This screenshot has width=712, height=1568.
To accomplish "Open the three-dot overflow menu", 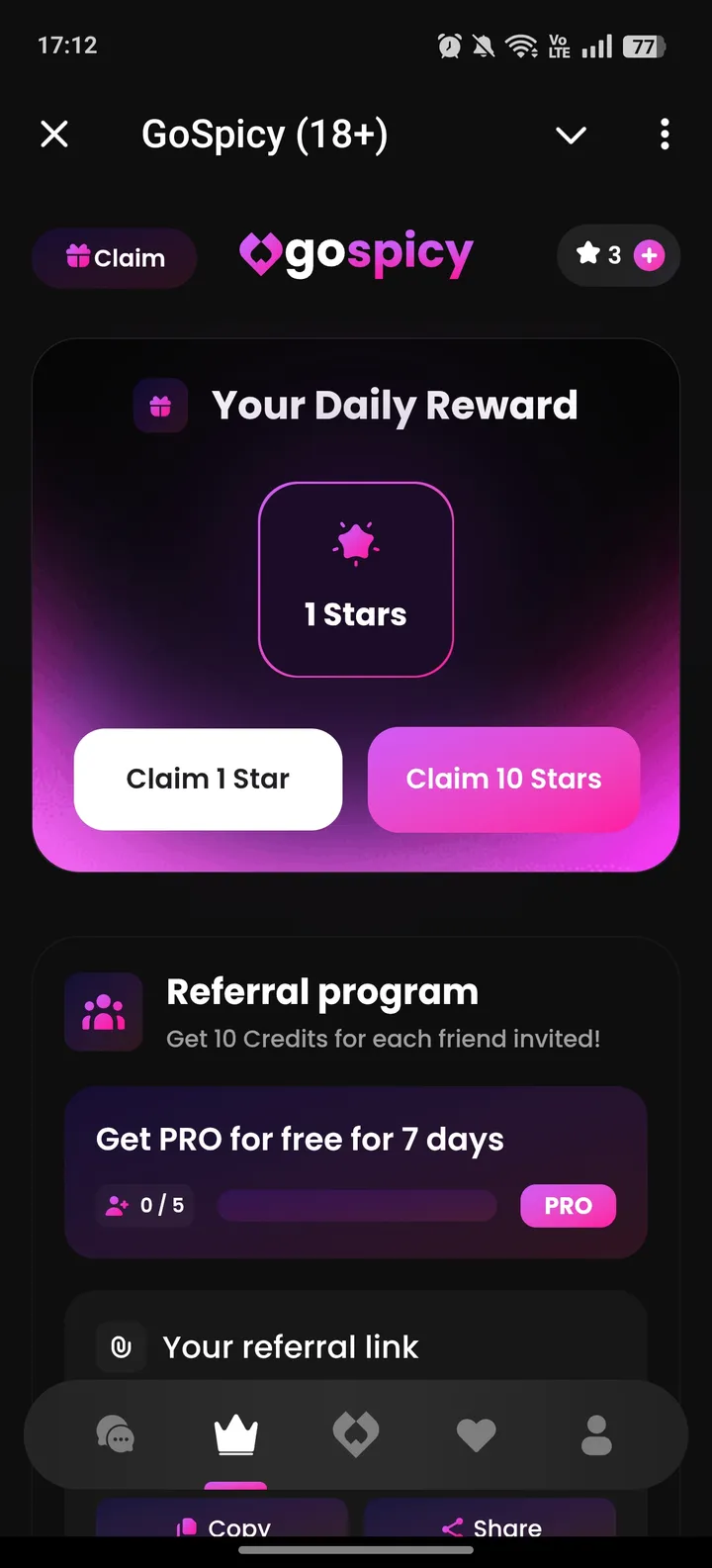I will [x=665, y=134].
